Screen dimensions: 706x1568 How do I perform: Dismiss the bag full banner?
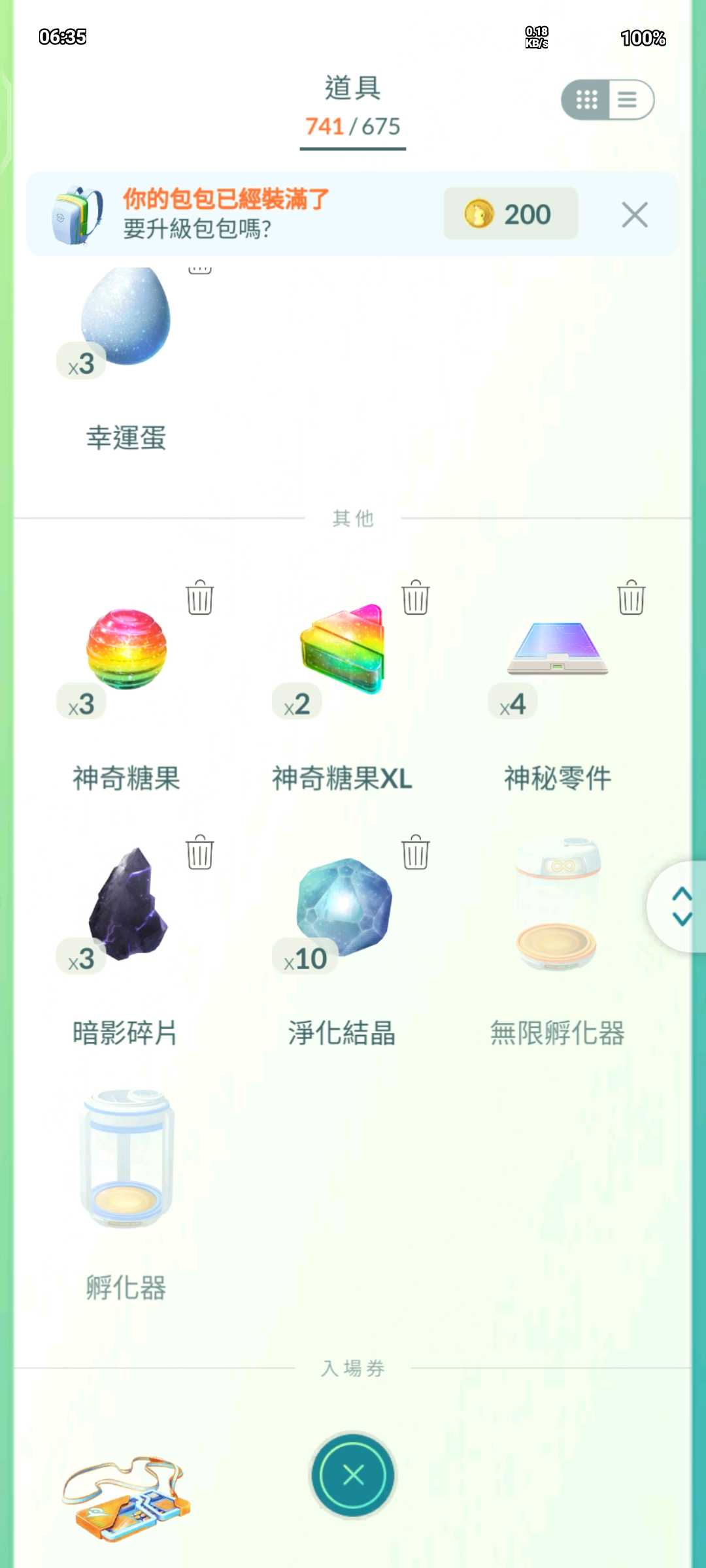[x=634, y=215]
